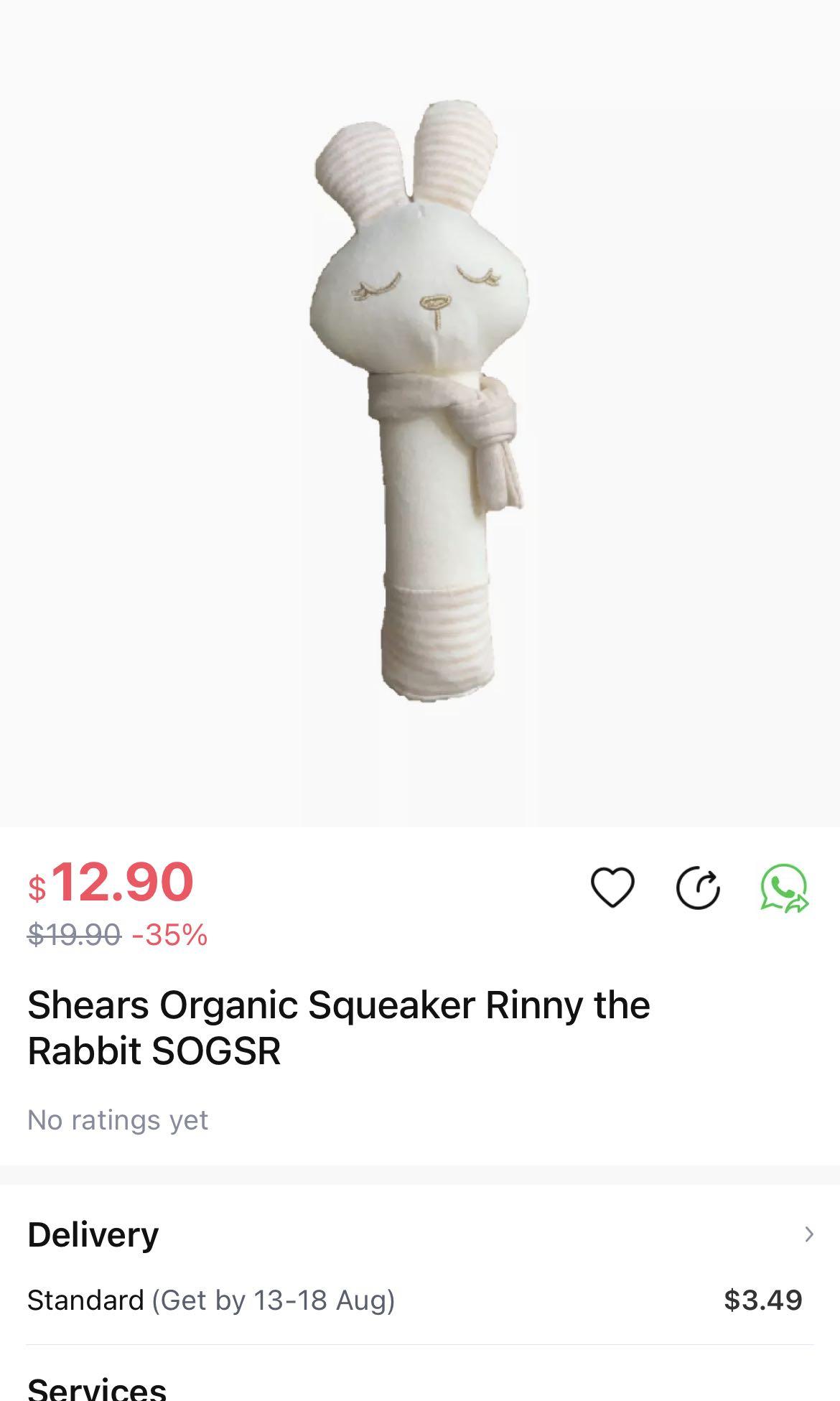Open the Delivery options row
Image resolution: width=840 pixels, height=1401 pixels.
pyautogui.click(x=420, y=1234)
